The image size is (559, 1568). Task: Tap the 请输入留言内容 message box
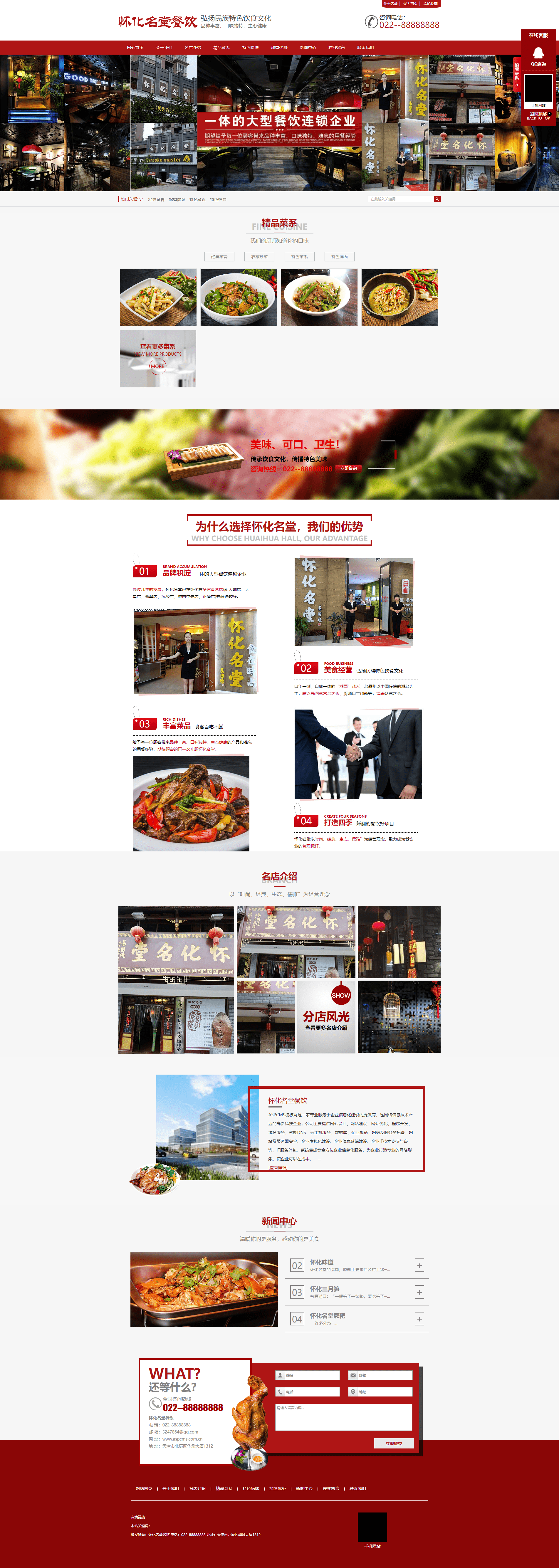tap(343, 1417)
